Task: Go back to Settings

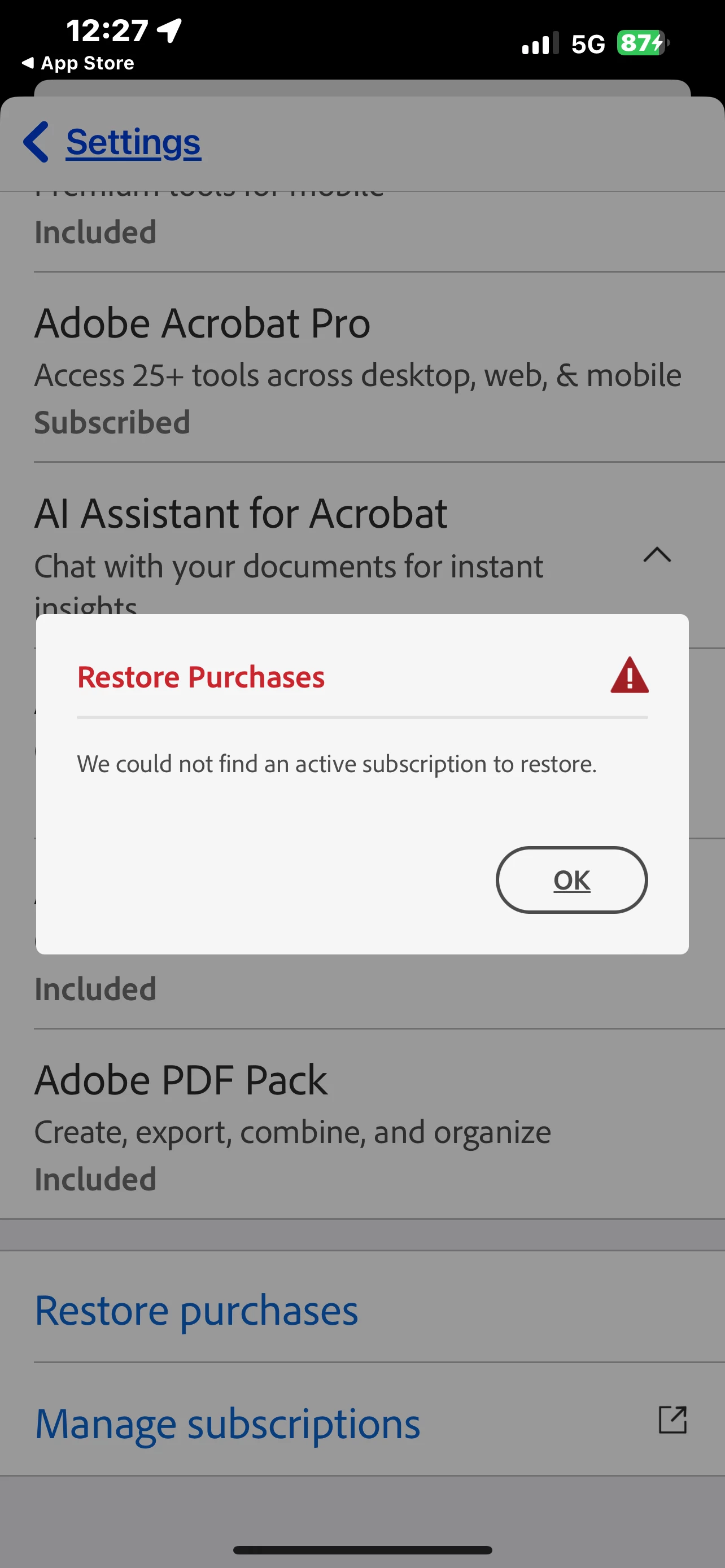Action: [x=113, y=142]
